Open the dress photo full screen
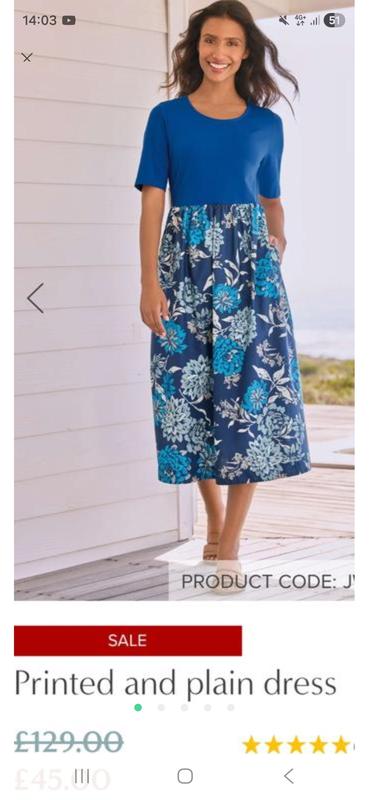This screenshot has width=369, height=800. [x=184, y=300]
